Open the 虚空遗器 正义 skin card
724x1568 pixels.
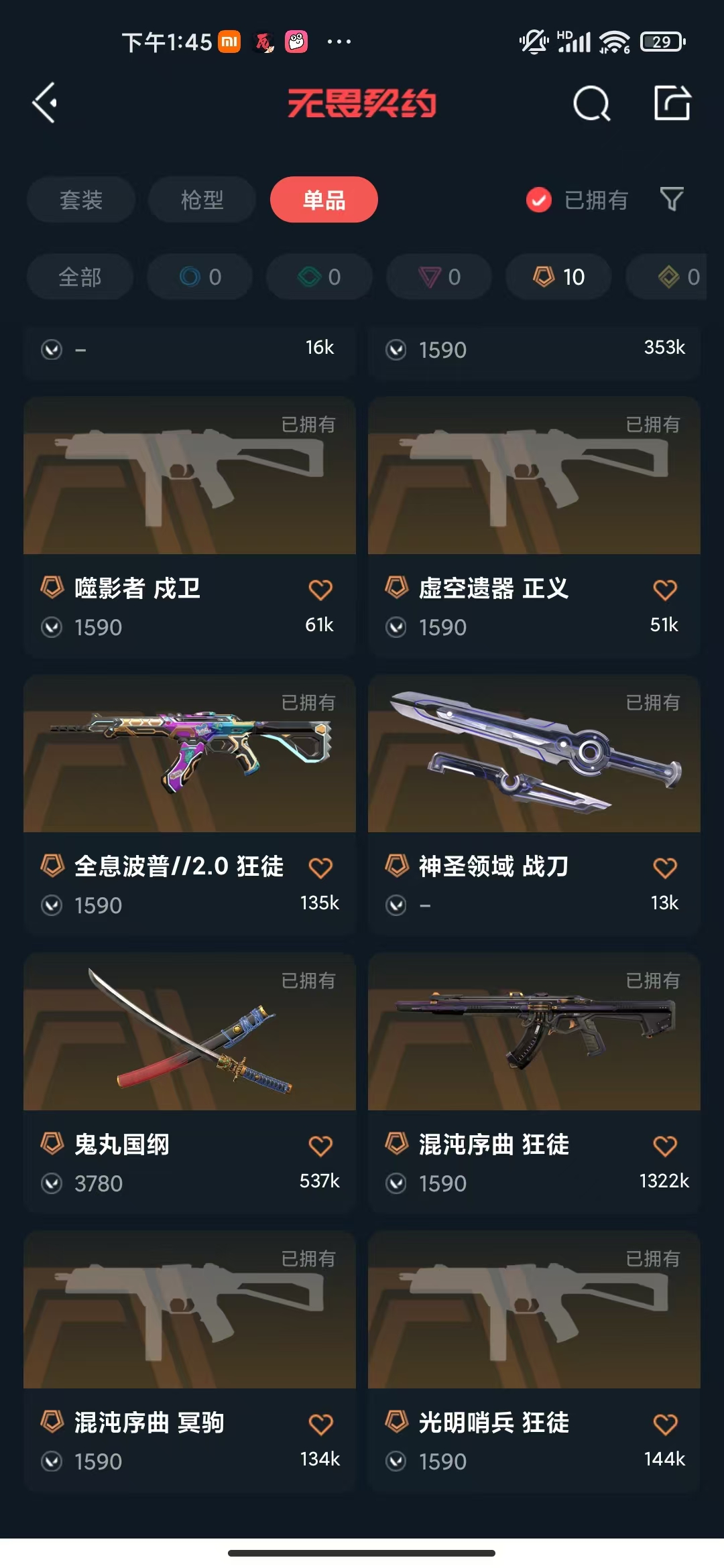click(534, 527)
